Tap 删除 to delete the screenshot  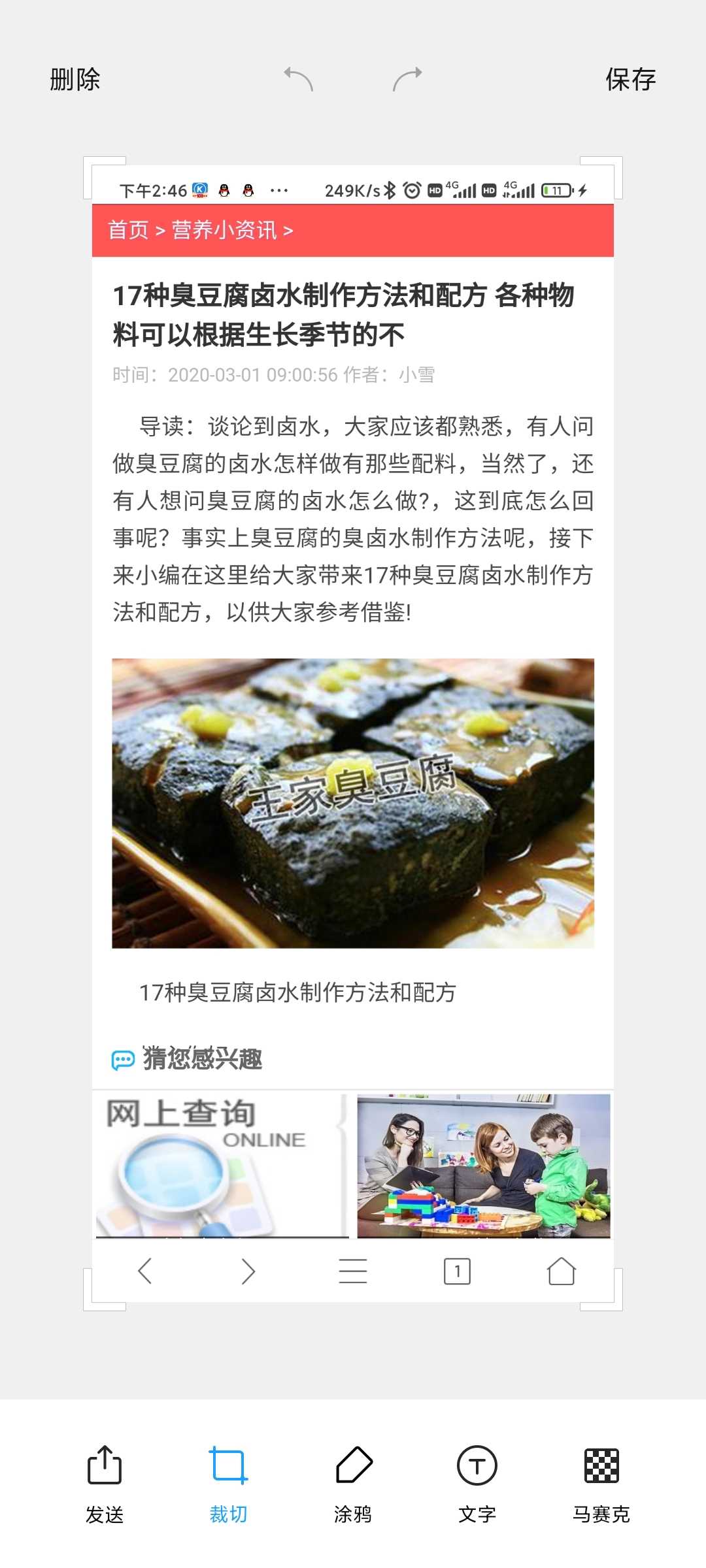[x=75, y=80]
